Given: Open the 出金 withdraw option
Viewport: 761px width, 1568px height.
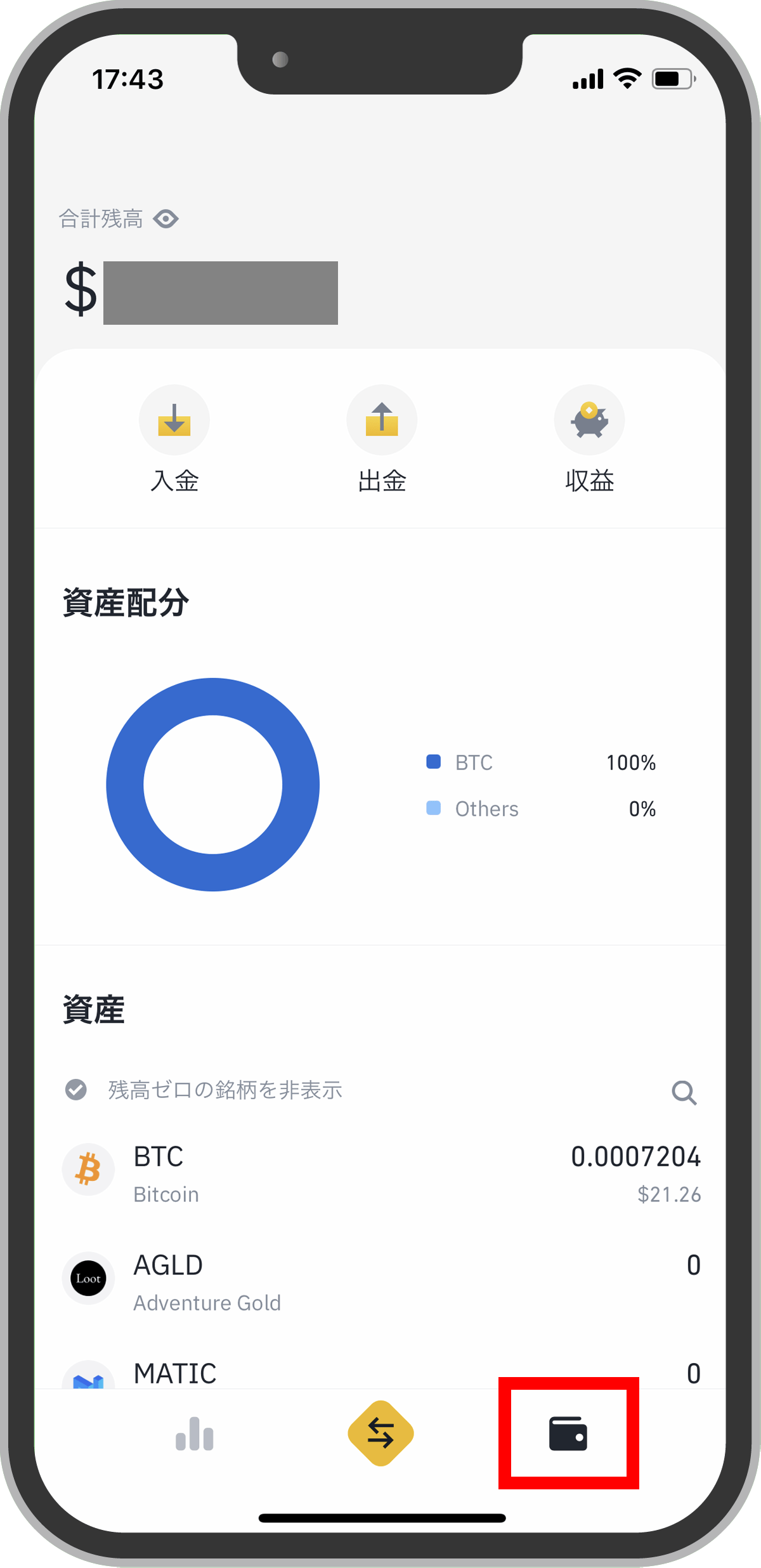Looking at the screenshot, I should (382, 439).
